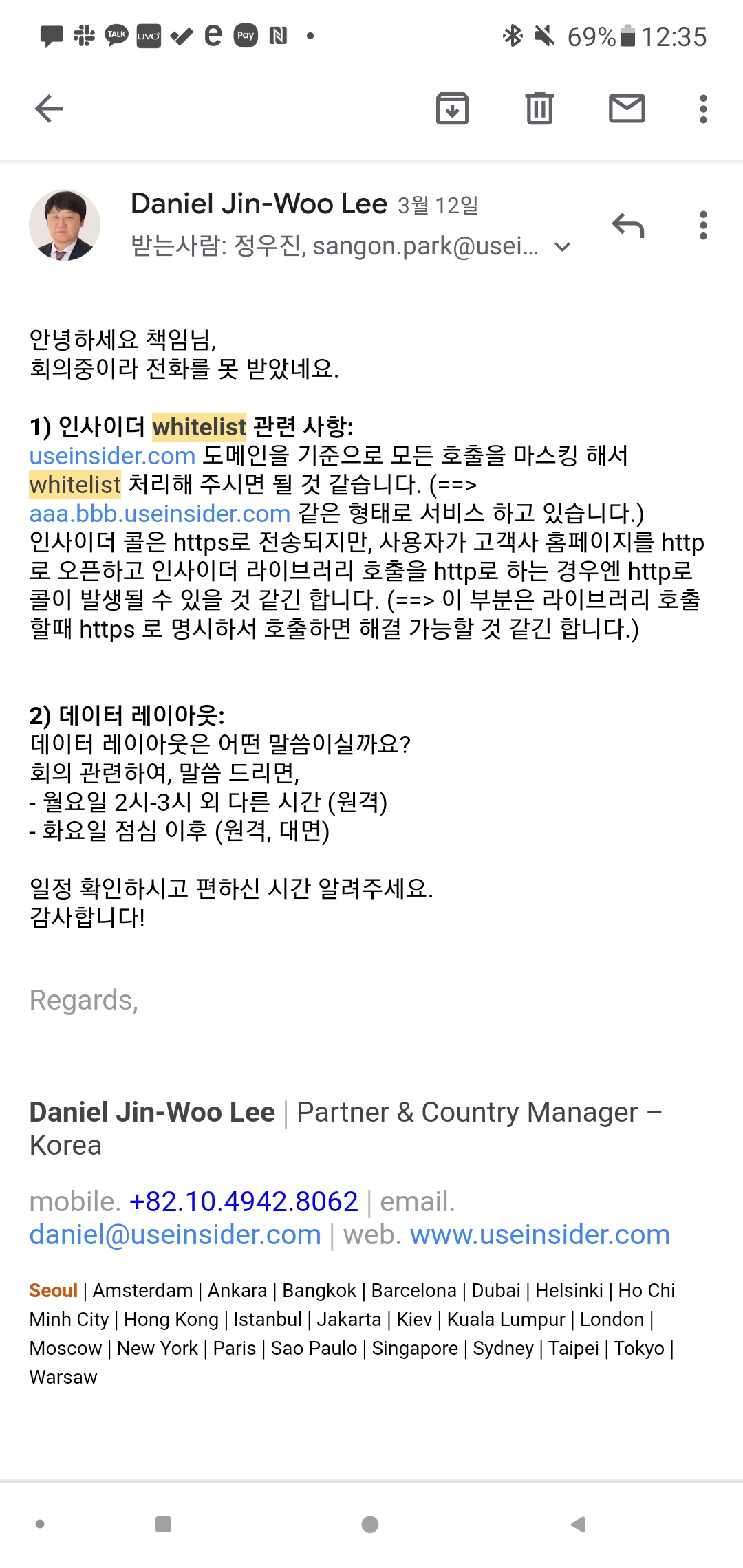The height and width of the screenshot is (1568, 743).
Task: Delete this email
Action: click(539, 109)
